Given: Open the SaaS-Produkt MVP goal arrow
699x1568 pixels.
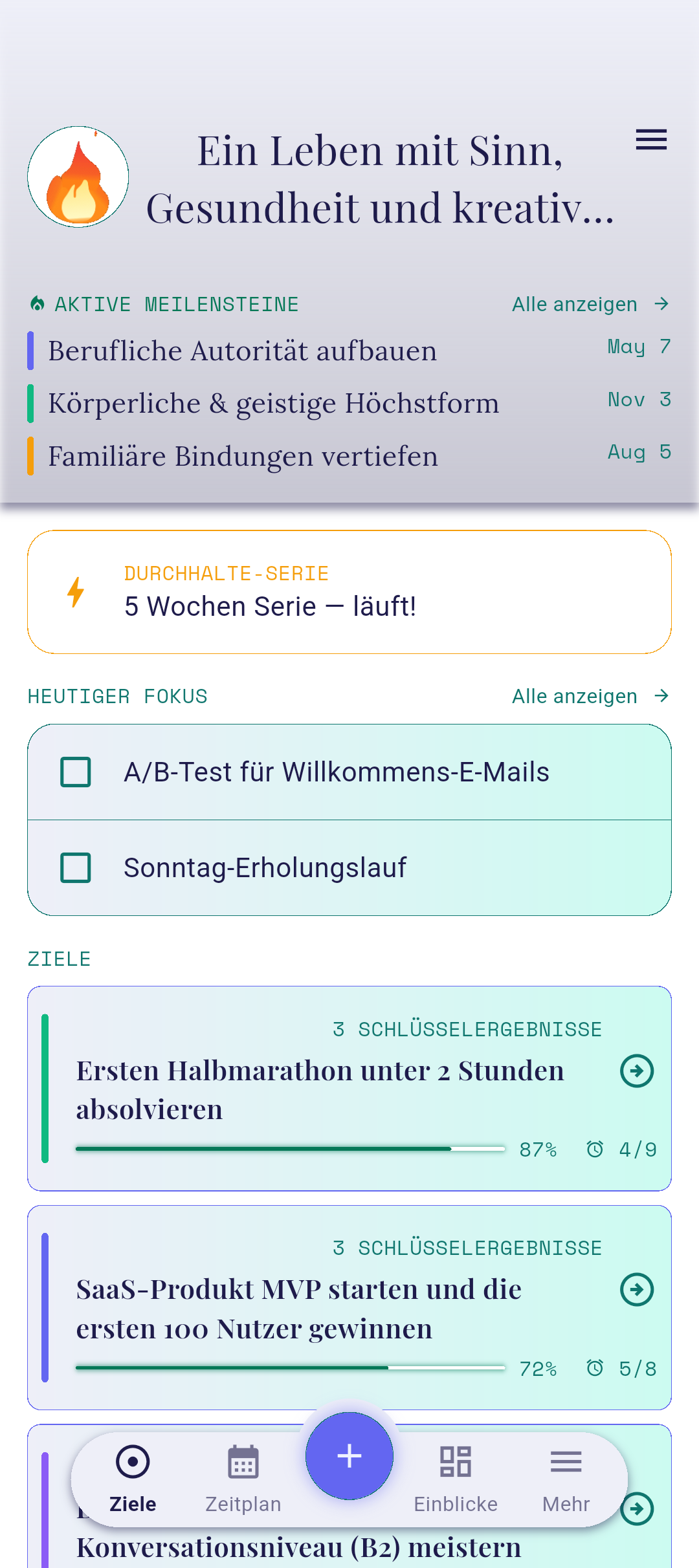Looking at the screenshot, I should (x=637, y=1290).
